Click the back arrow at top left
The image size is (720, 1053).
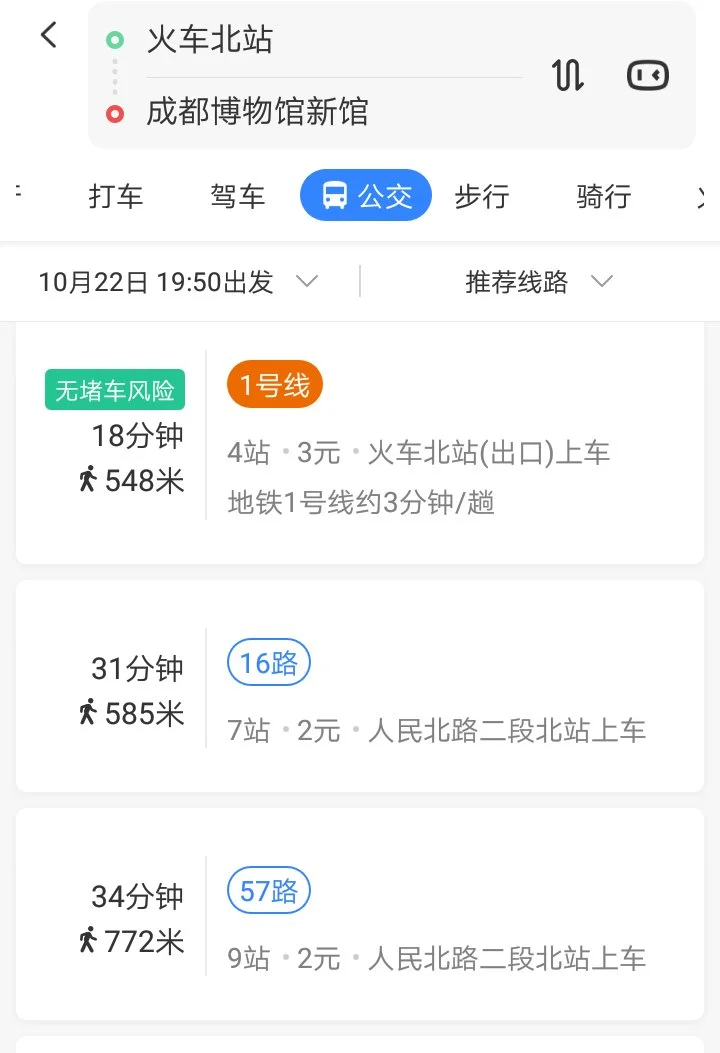(47, 34)
